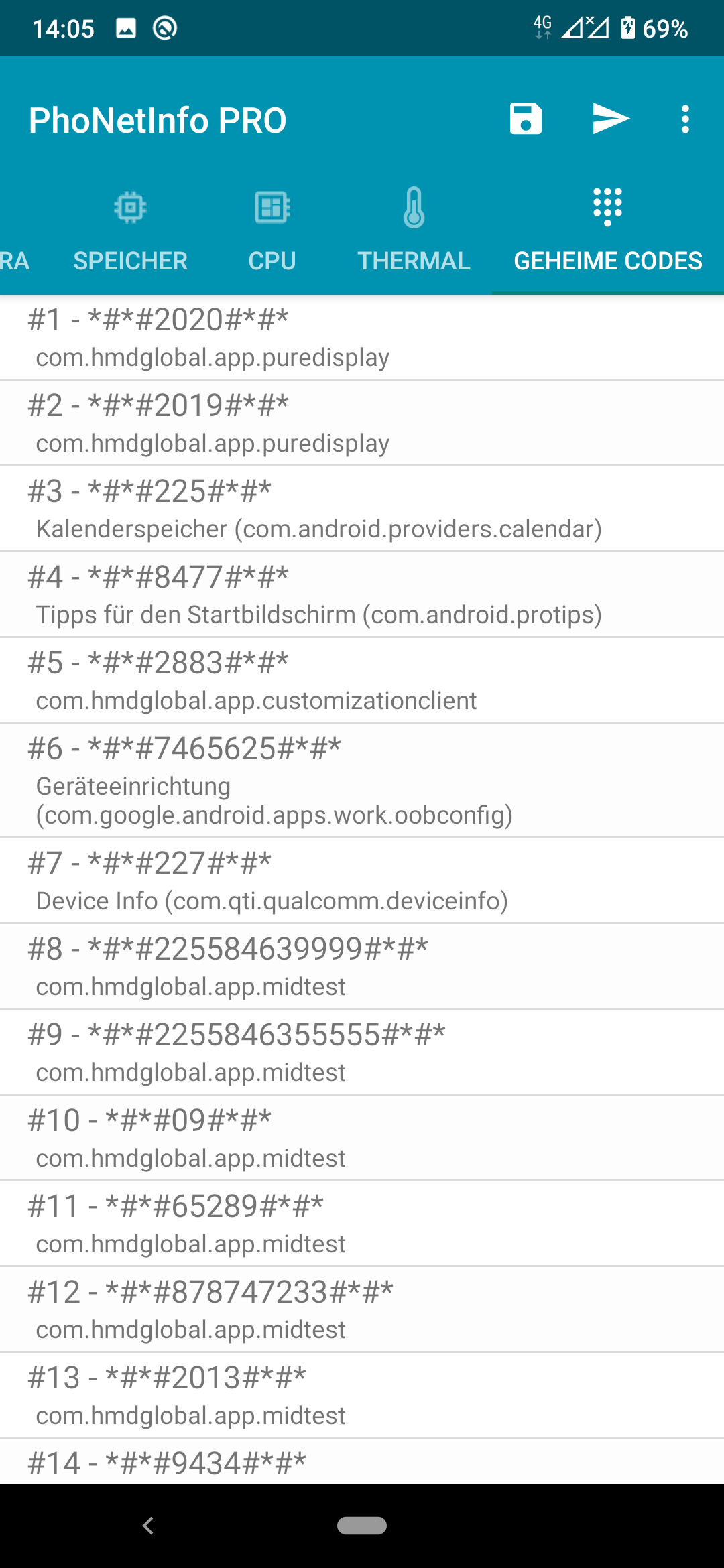Tap code #12 *#*#878747233#*#*

(362, 1309)
